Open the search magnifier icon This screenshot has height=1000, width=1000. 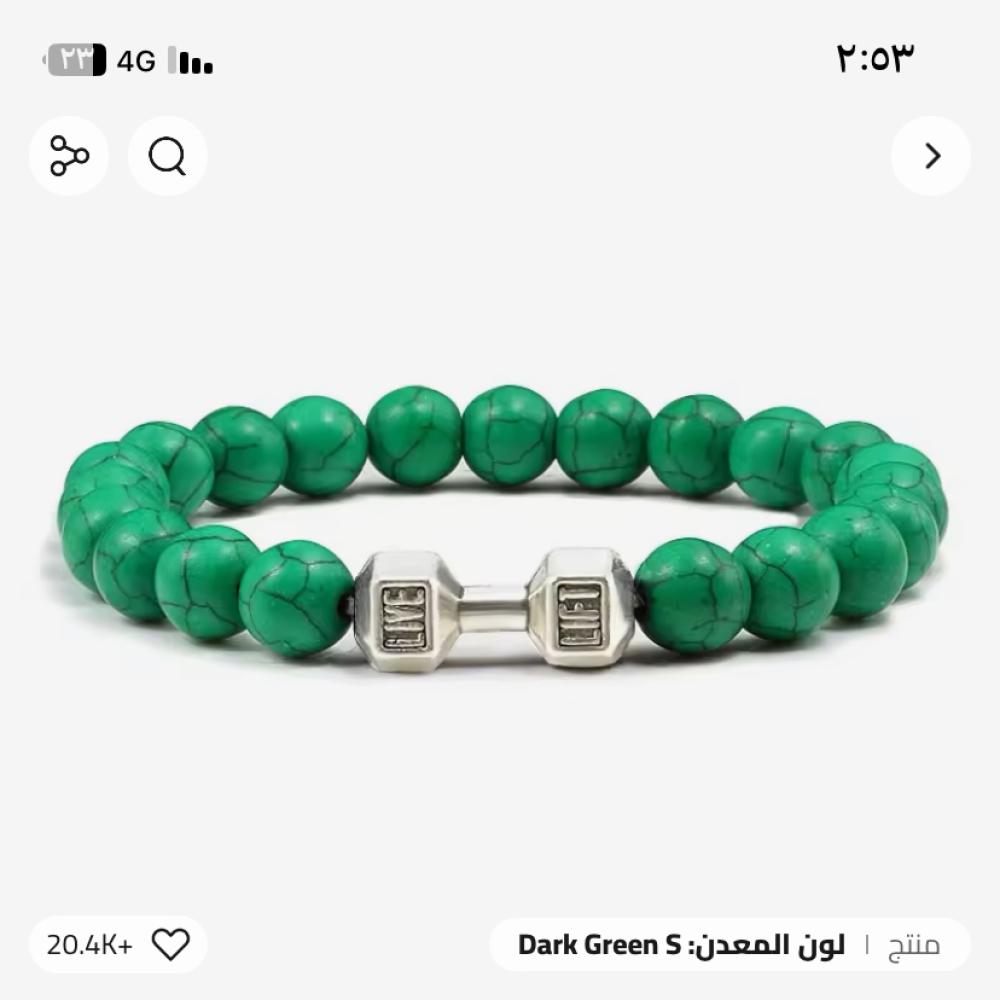(x=168, y=156)
